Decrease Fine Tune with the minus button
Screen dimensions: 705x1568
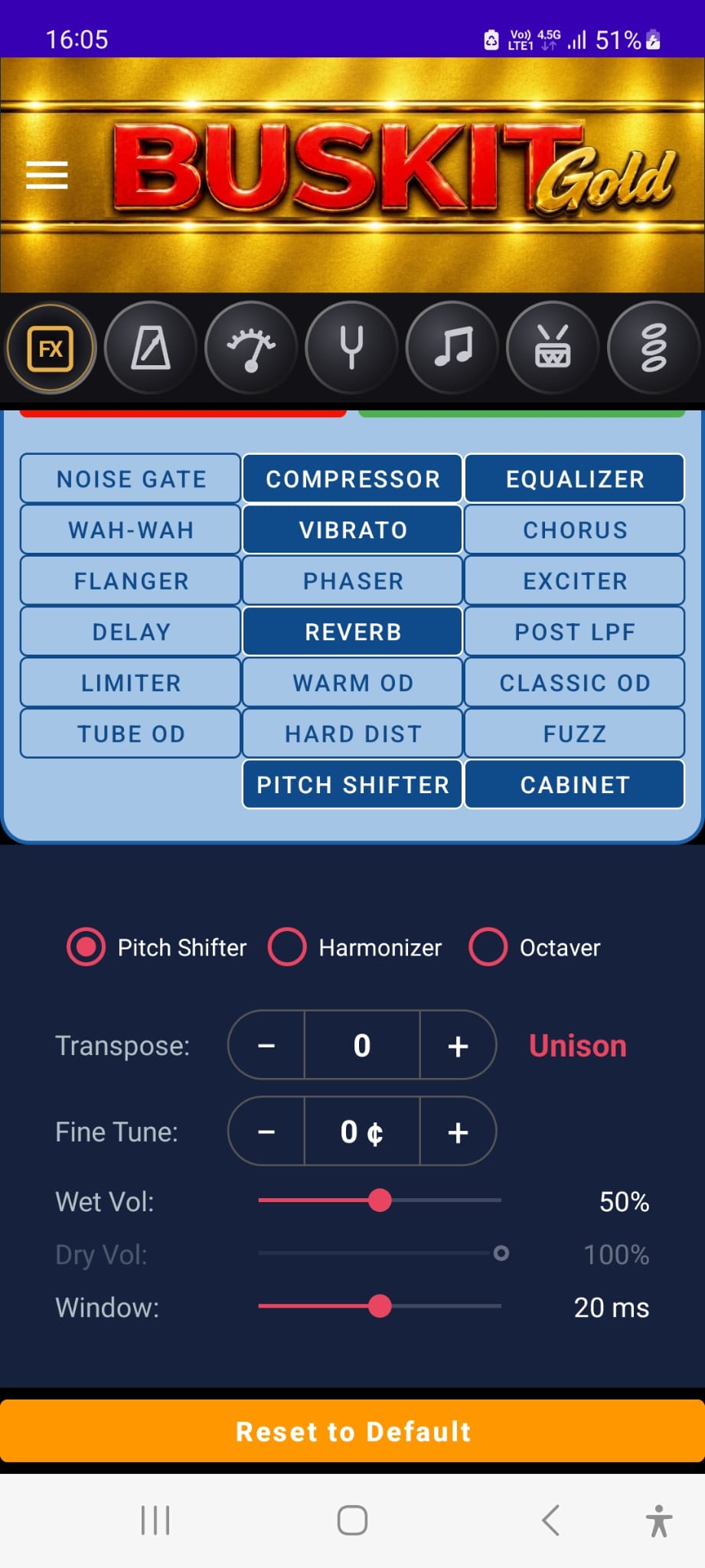pyautogui.click(x=266, y=1132)
